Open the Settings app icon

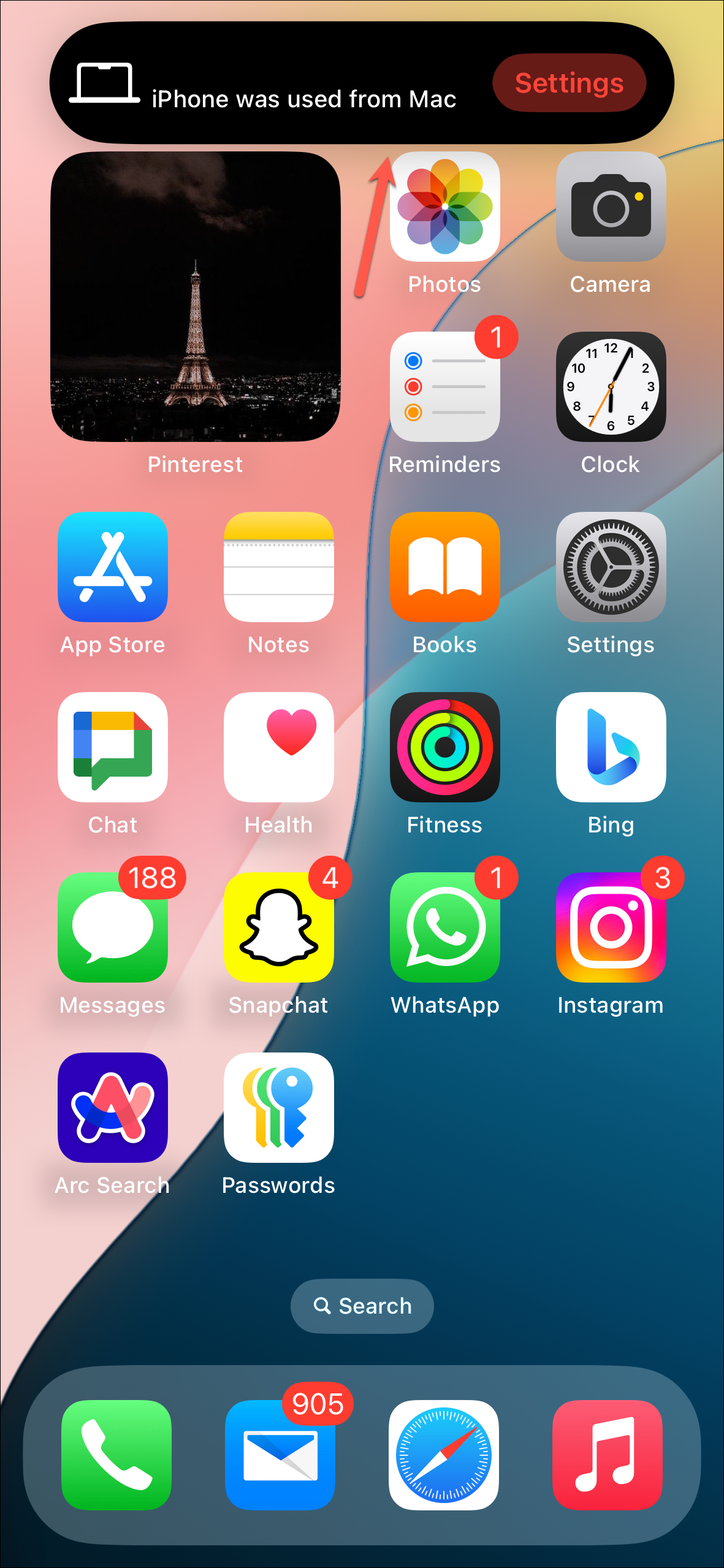click(611, 567)
